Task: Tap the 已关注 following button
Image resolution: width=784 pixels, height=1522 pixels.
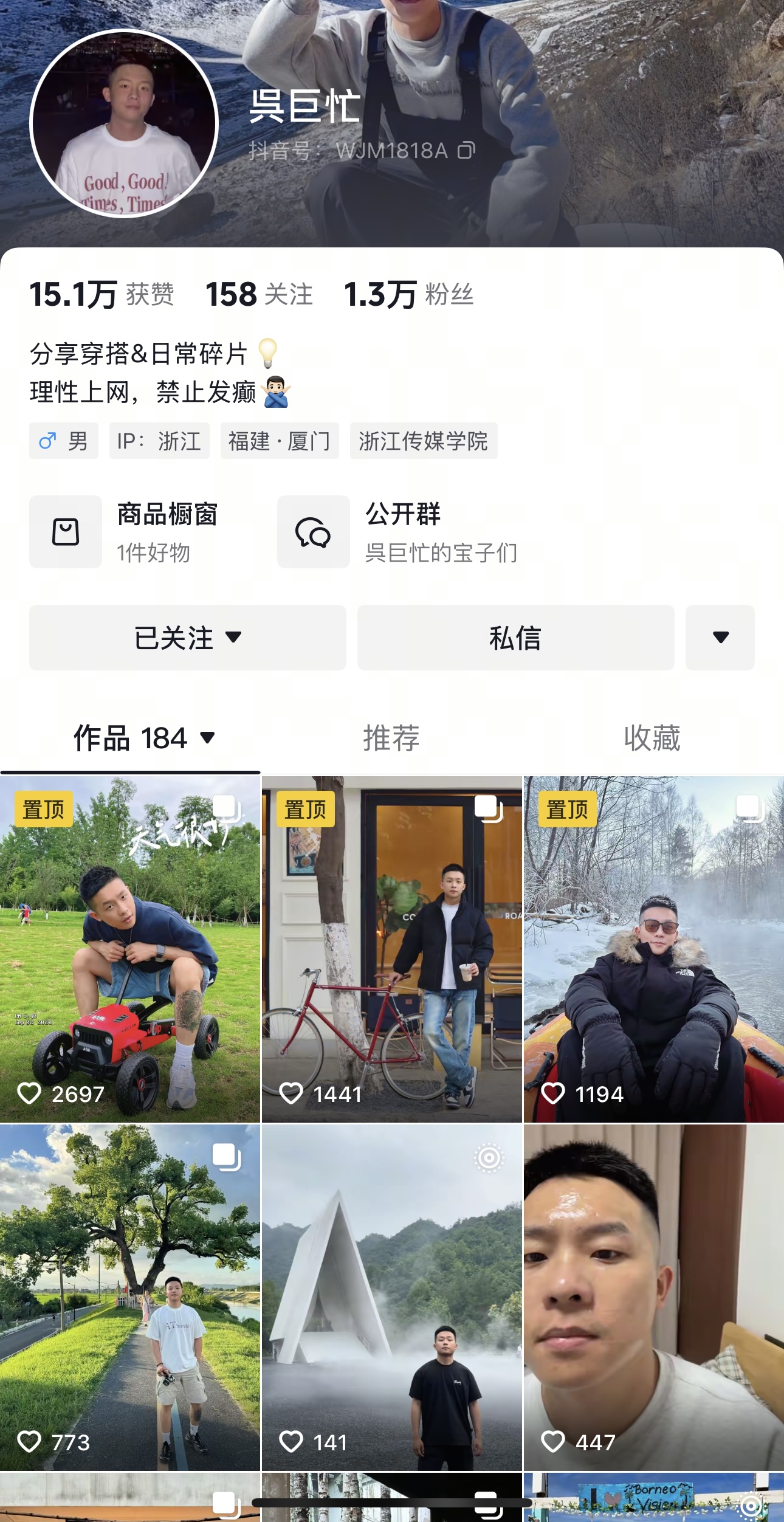Action: point(187,638)
